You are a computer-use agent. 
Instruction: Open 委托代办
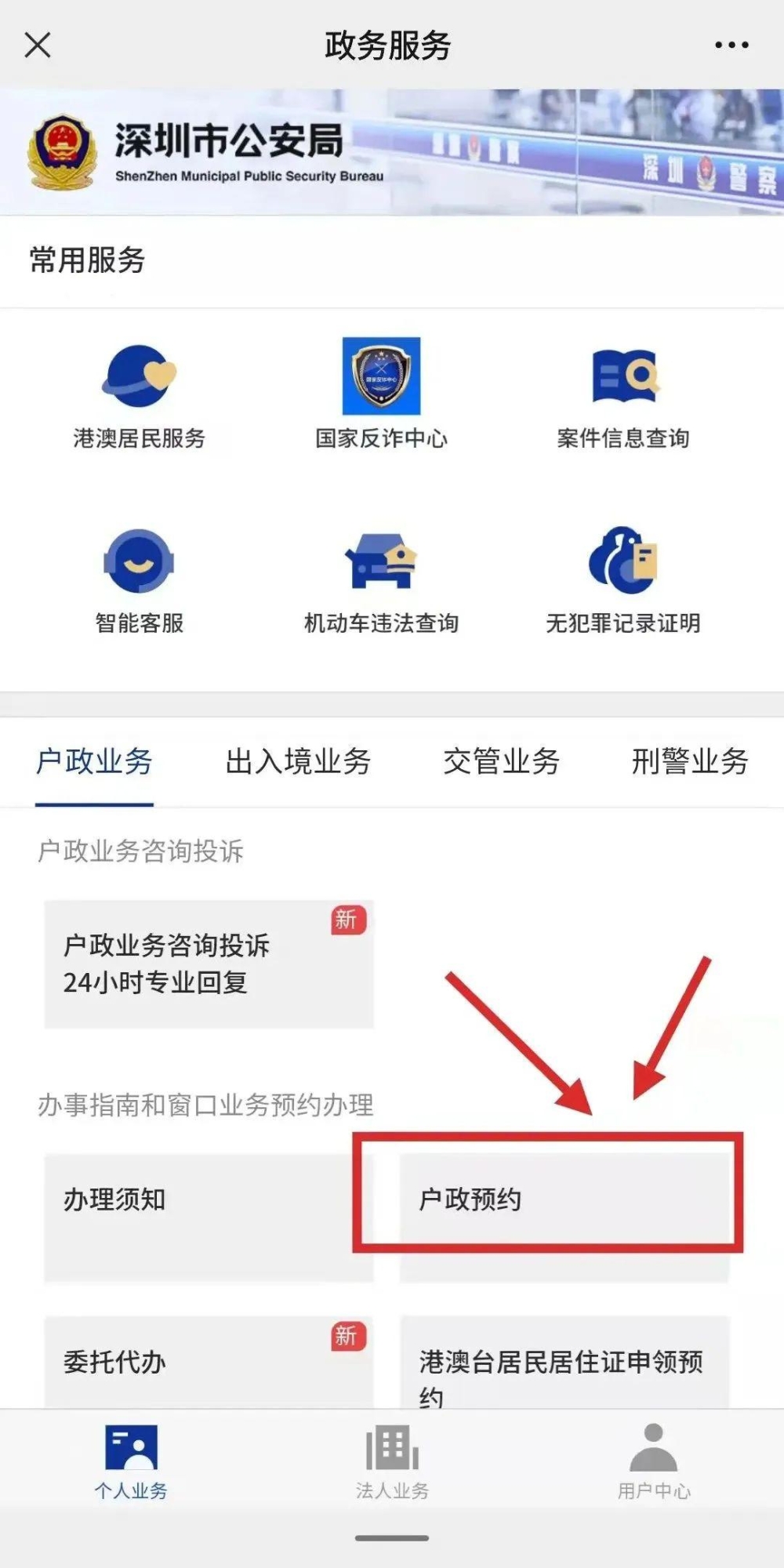tap(209, 1363)
